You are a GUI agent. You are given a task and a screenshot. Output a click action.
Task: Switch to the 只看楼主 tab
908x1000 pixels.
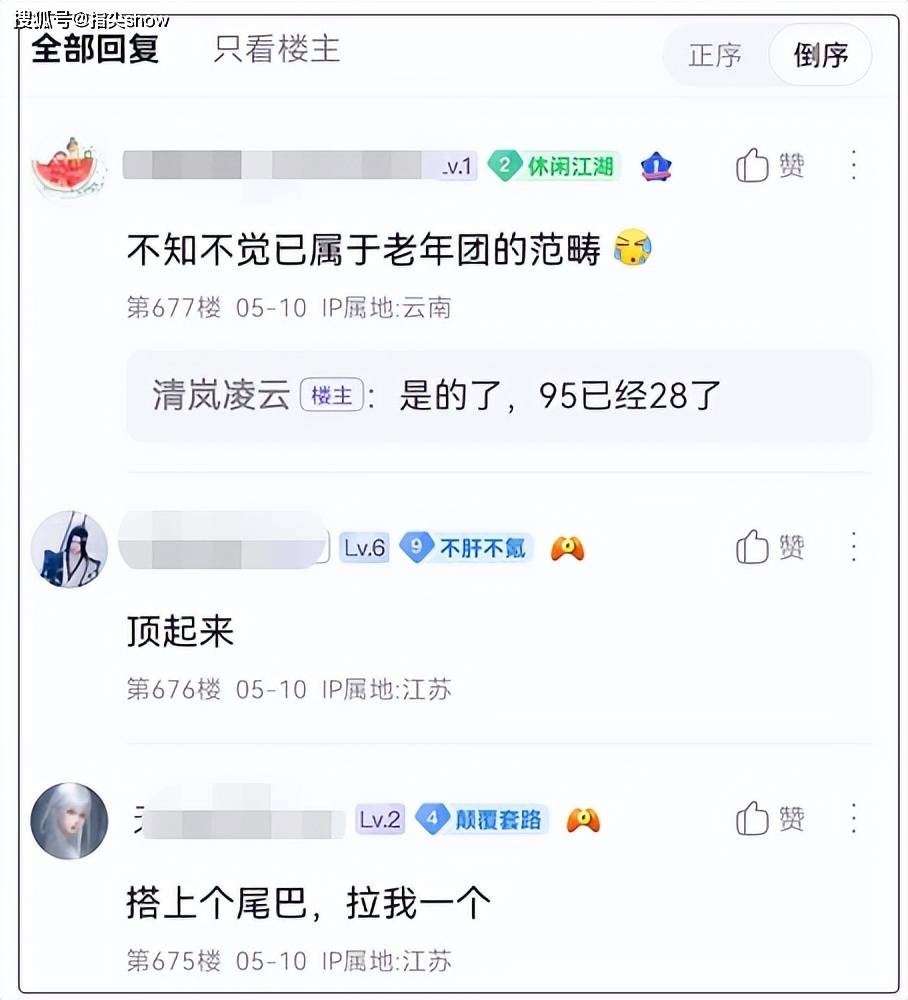[x=277, y=50]
